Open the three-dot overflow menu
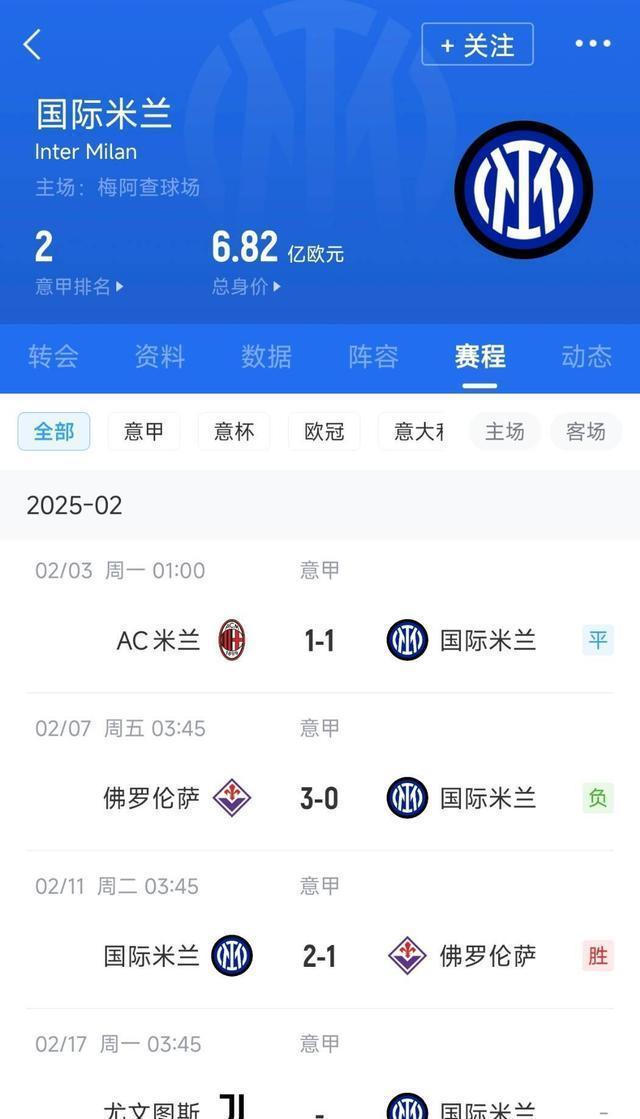Viewport: 640px width, 1119px height. pos(592,44)
